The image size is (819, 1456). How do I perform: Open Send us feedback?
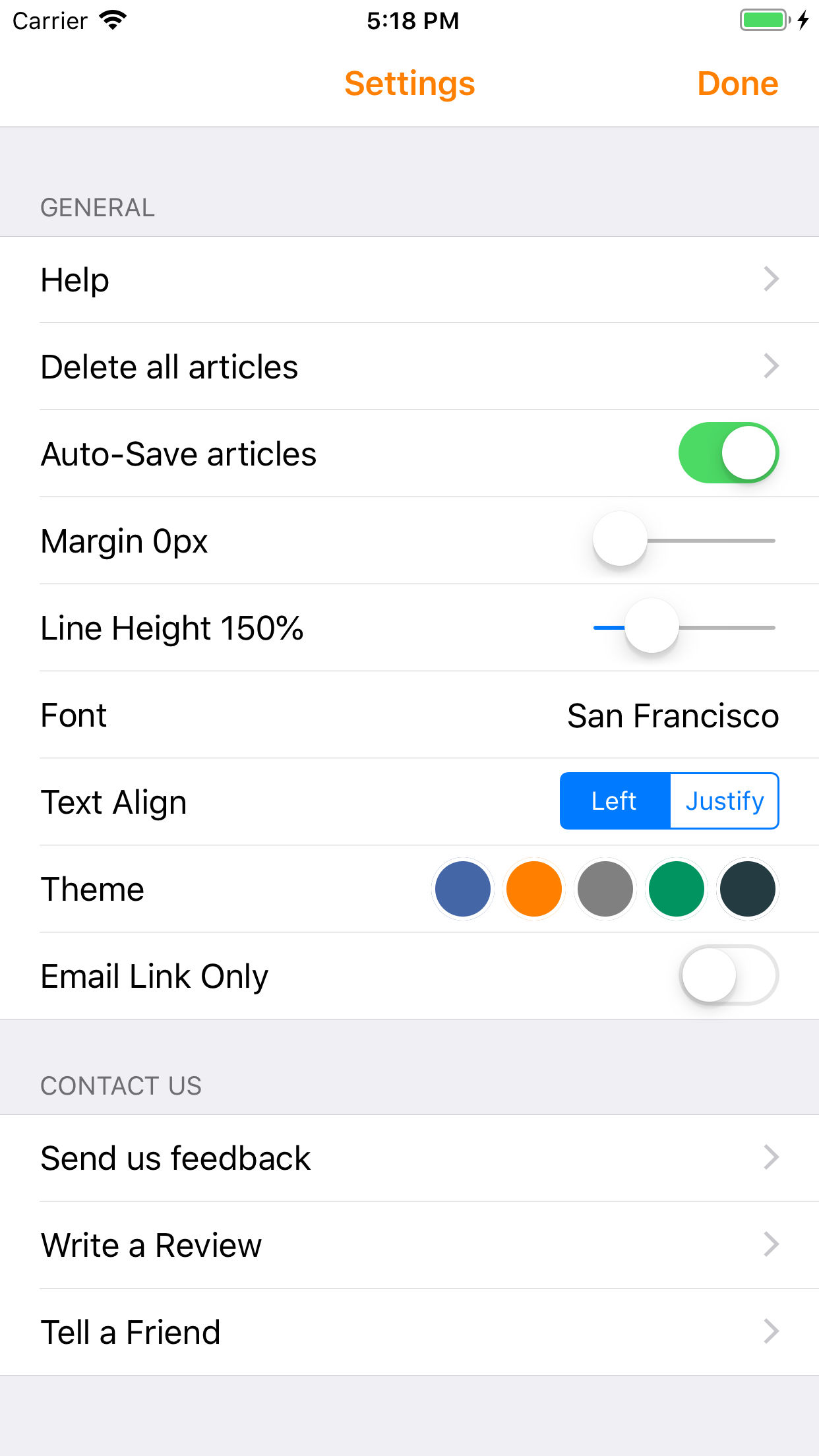pos(409,1158)
